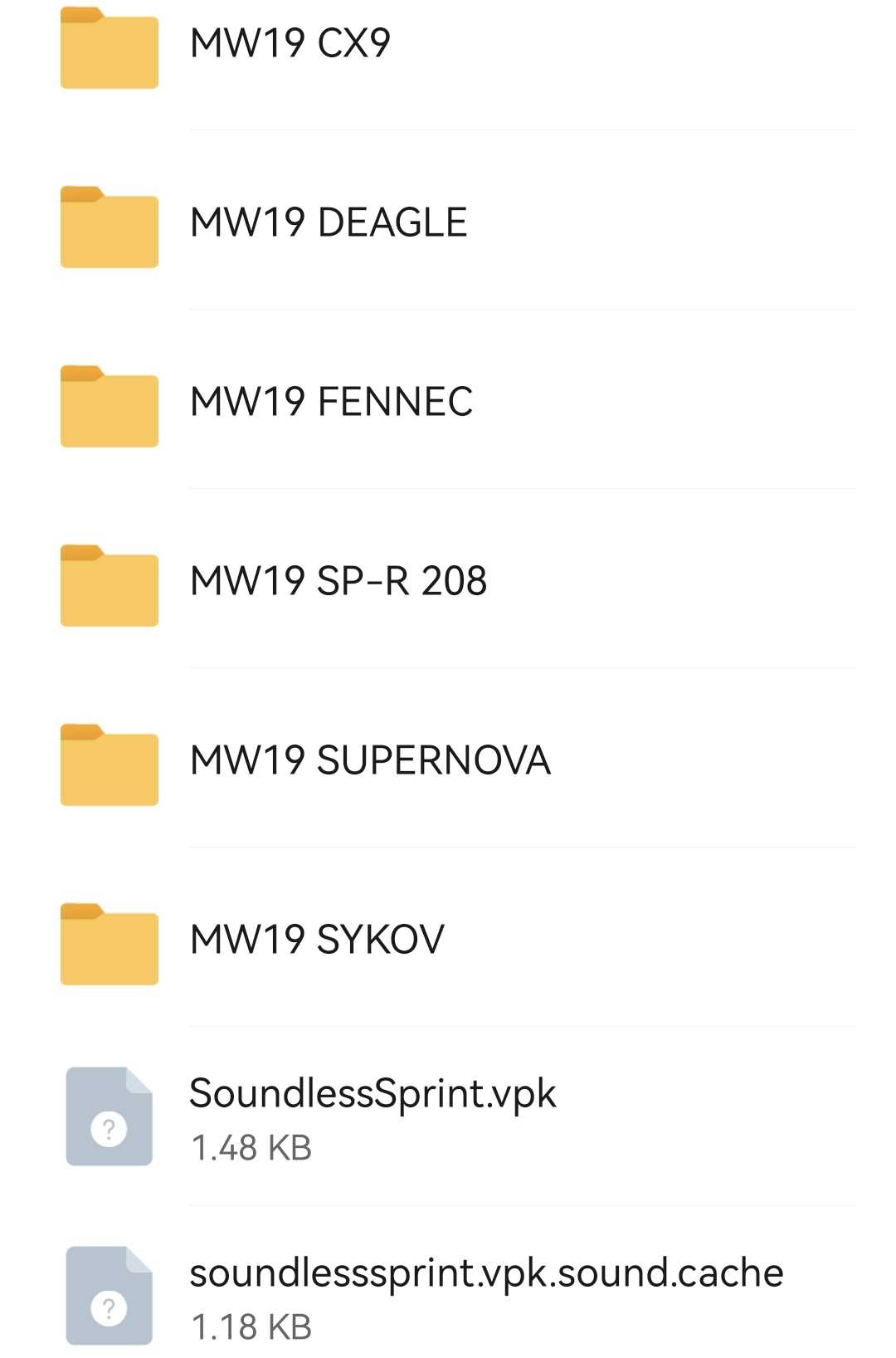Open the MW19 SUPERNOVA folder
The height and width of the screenshot is (1358, 896).
click(x=370, y=761)
